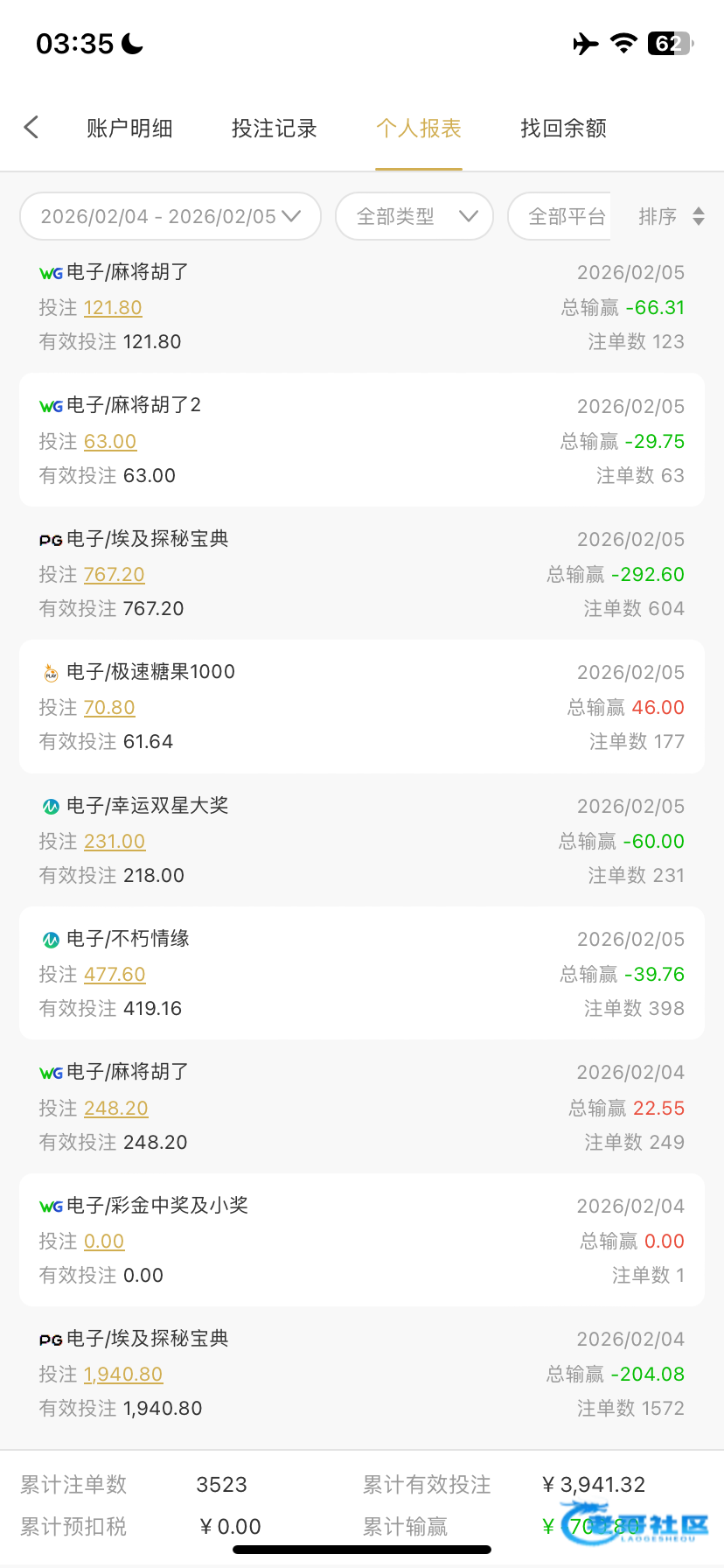
Task: Open the 70.80 bet link for 极速糖果1000
Action: (x=109, y=708)
